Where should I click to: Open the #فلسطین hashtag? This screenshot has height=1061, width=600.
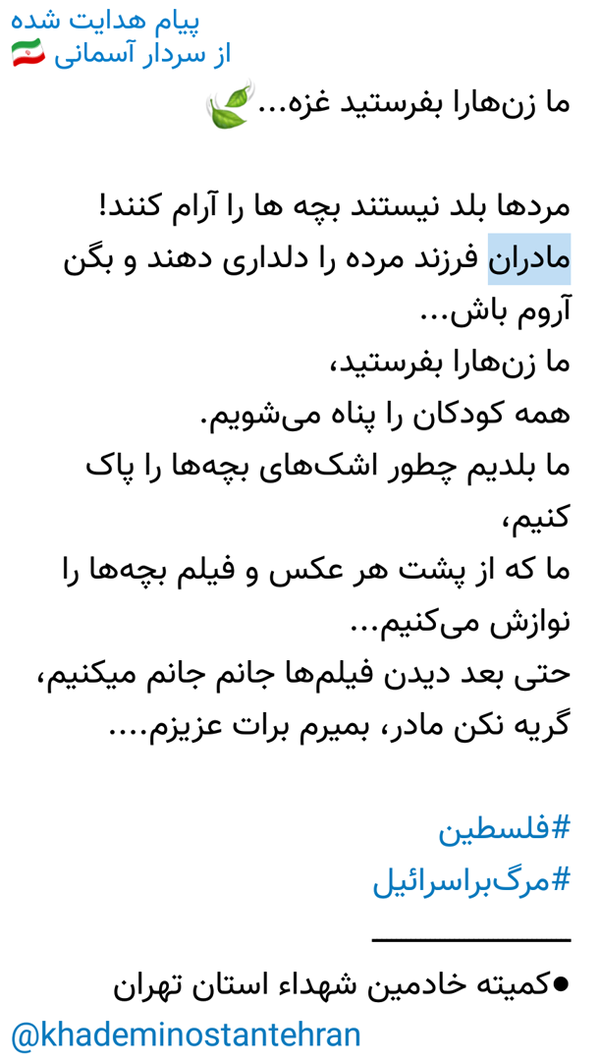pyautogui.click(x=505, y=832)
